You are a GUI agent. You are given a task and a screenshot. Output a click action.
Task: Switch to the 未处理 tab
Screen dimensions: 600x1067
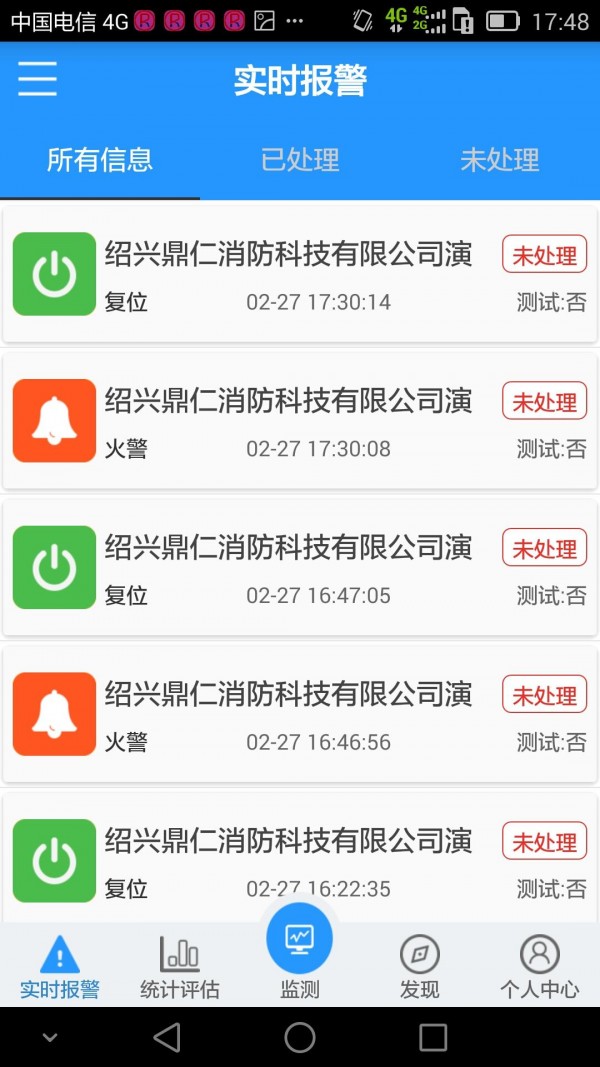click(500, 160)
